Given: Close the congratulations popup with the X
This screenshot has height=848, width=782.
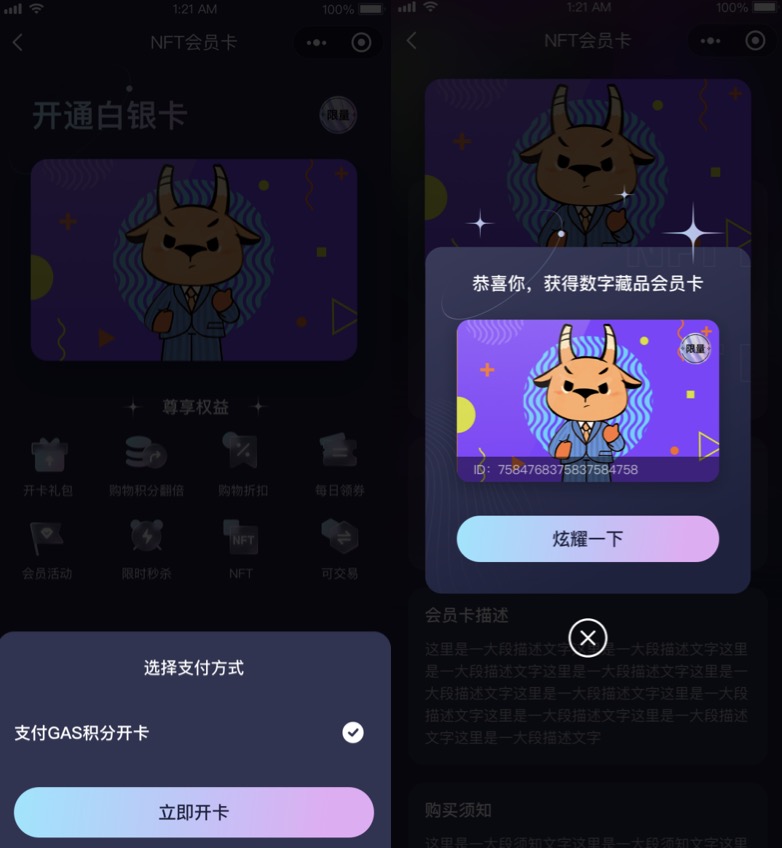Looking at the screenshot, I should pos(587,637).
